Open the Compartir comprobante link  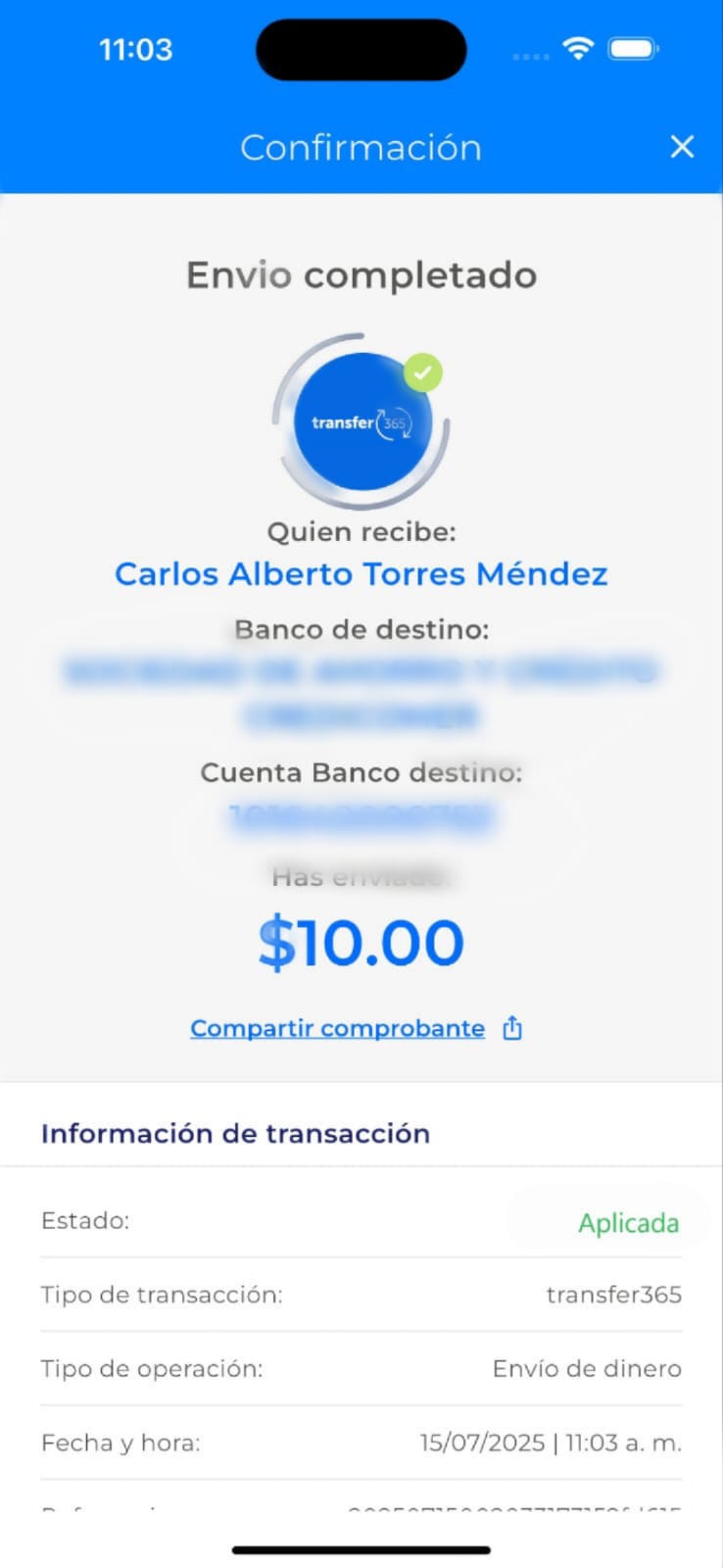coord(337,1028)
